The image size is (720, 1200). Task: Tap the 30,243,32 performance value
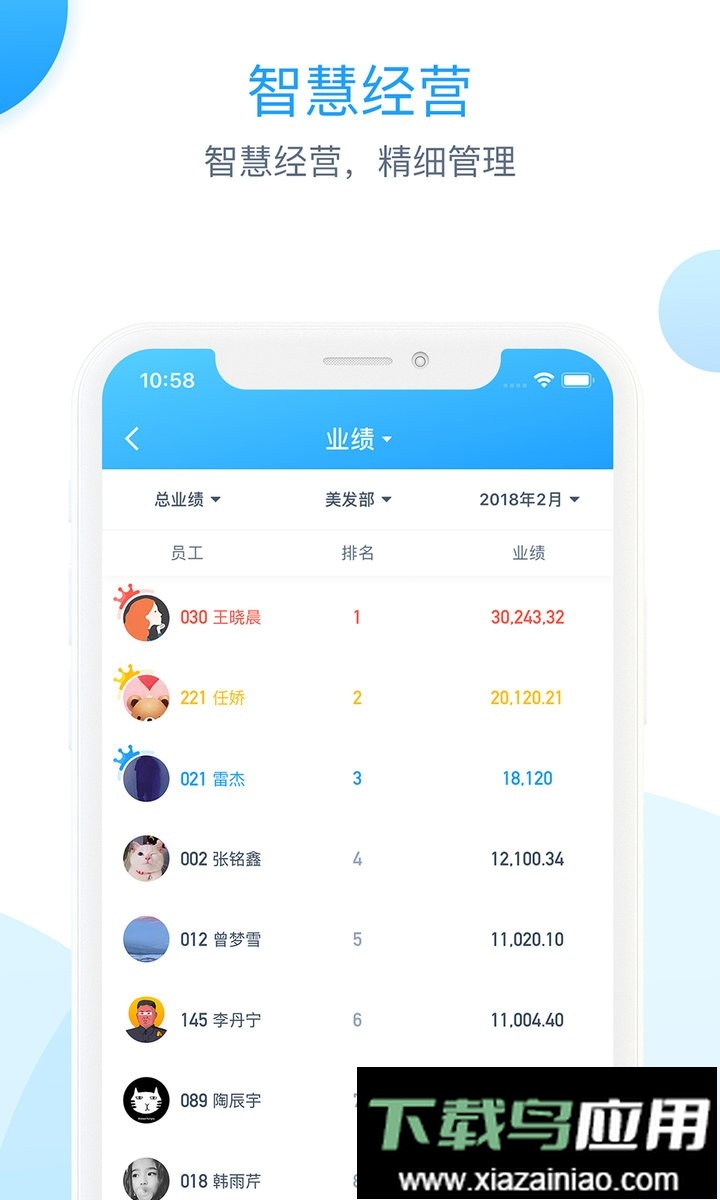pyautogui.click(x=527, y=617)
